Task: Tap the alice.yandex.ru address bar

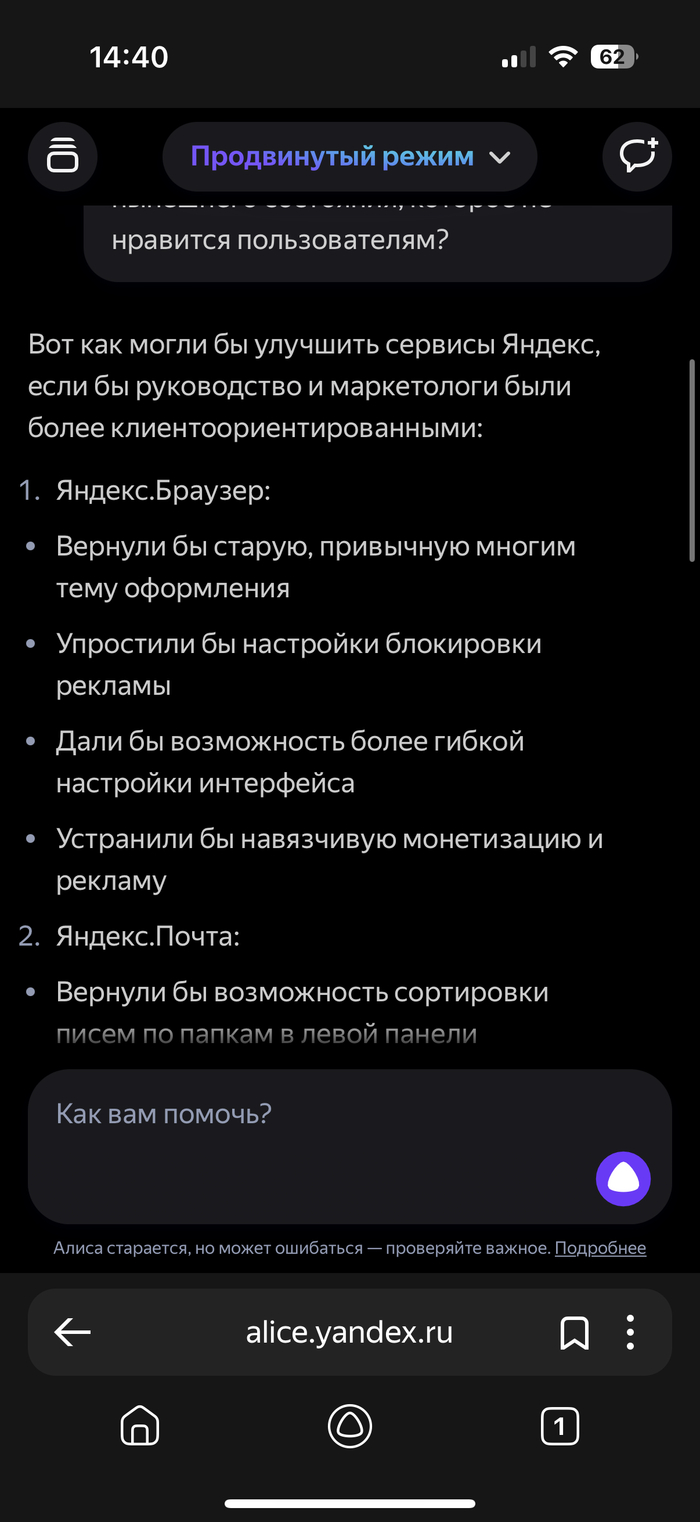Action: 349,1332
